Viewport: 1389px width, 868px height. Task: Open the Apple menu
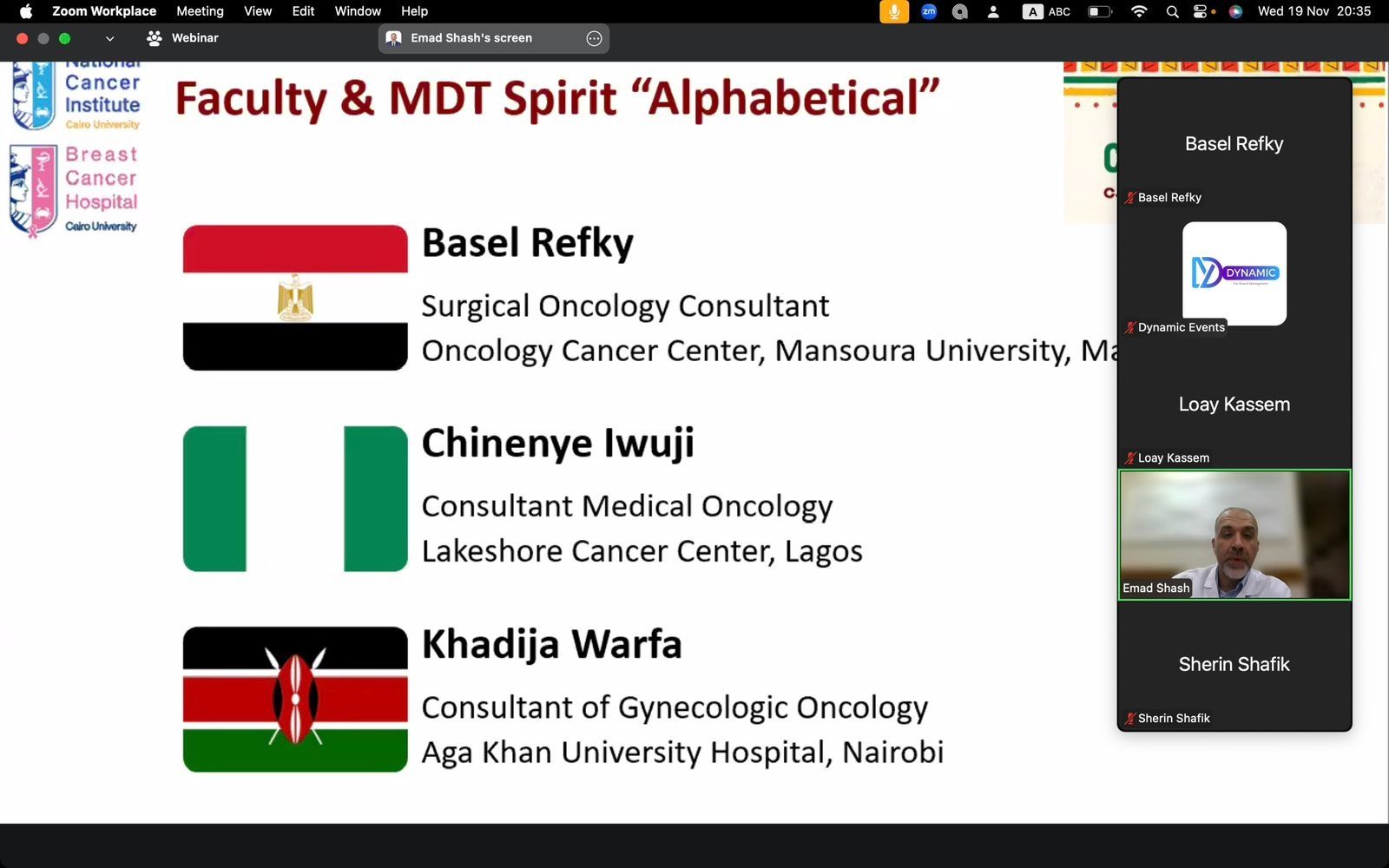(26, 11)
